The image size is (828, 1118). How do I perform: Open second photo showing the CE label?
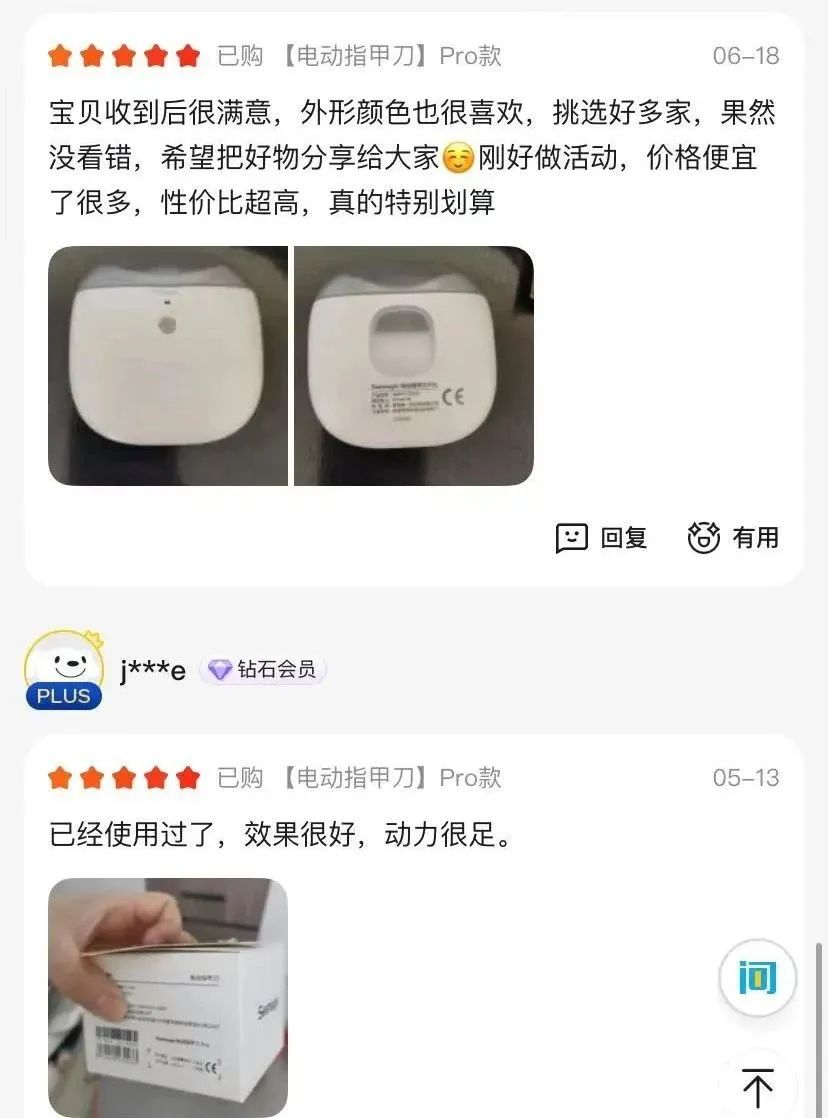point(413,366)
